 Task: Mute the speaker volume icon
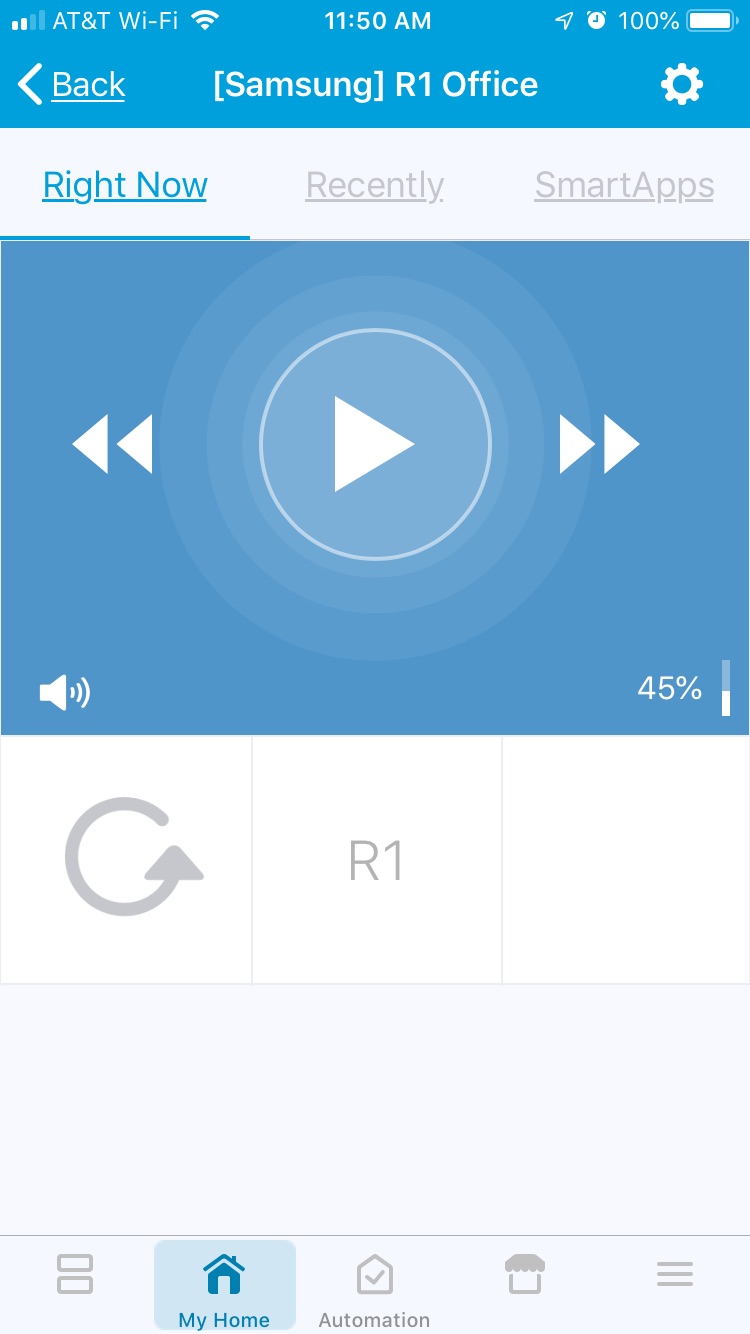[64, 692]
